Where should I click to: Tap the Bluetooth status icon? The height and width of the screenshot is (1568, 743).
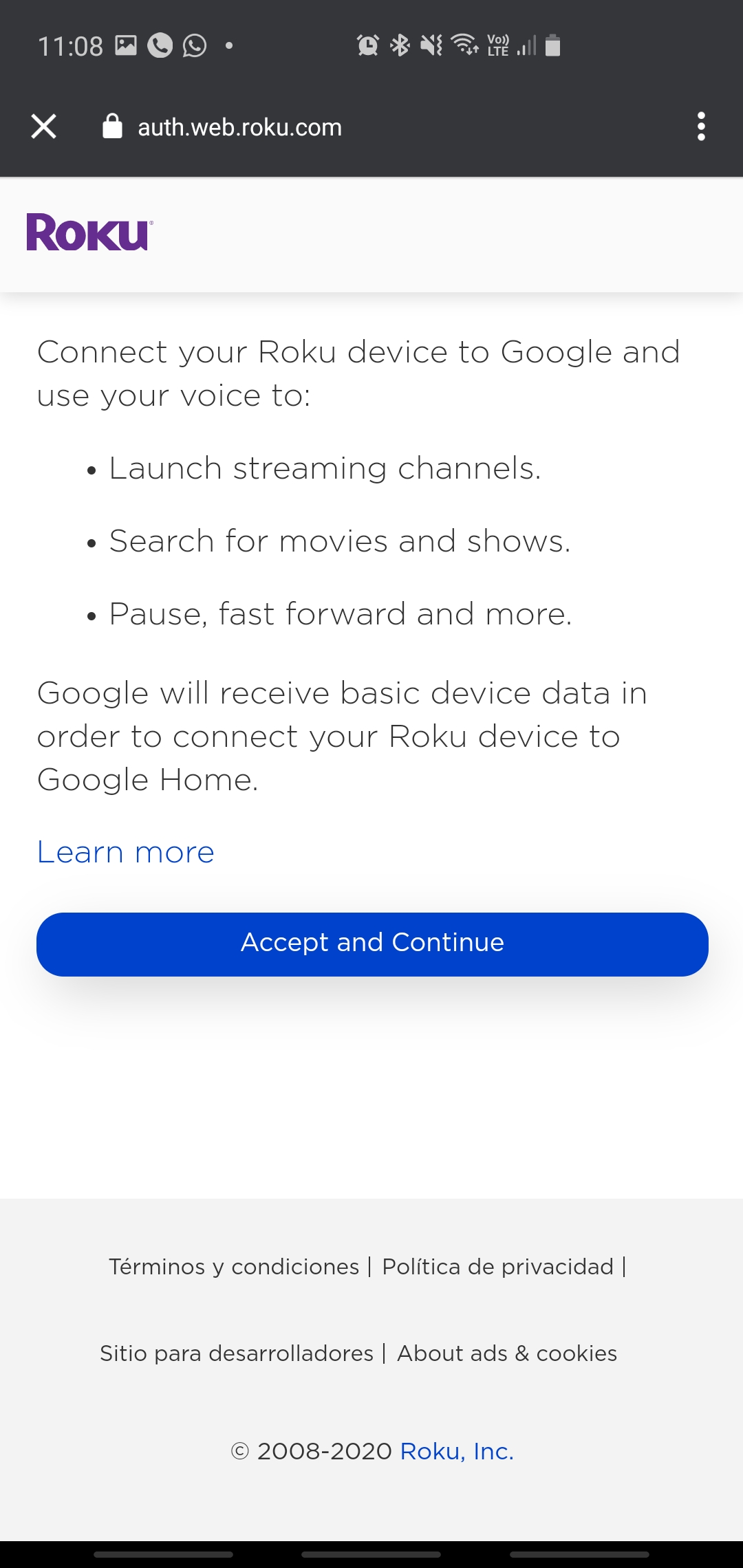coord(398,45)
